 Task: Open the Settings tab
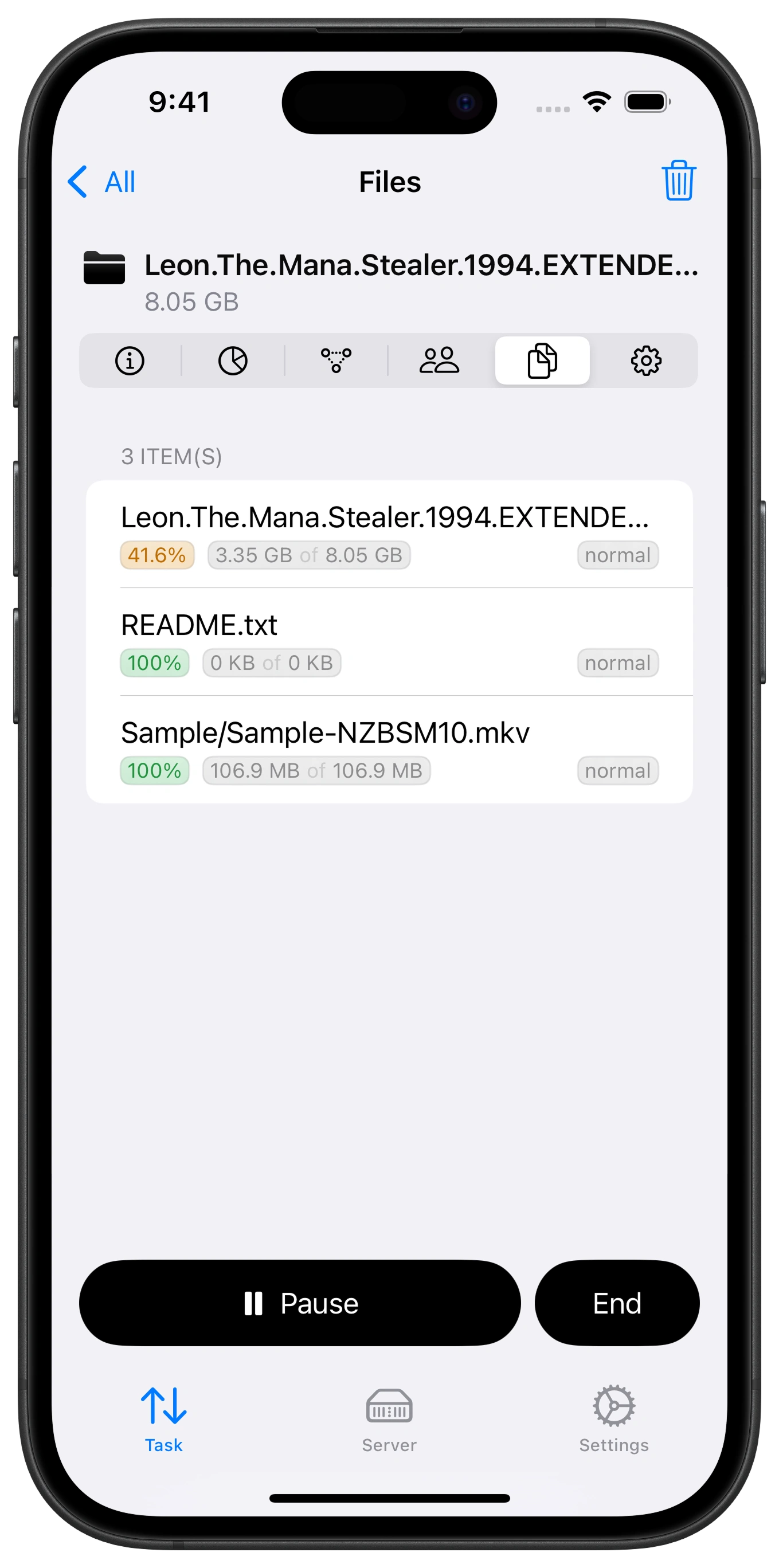[x=614, y=1420]
